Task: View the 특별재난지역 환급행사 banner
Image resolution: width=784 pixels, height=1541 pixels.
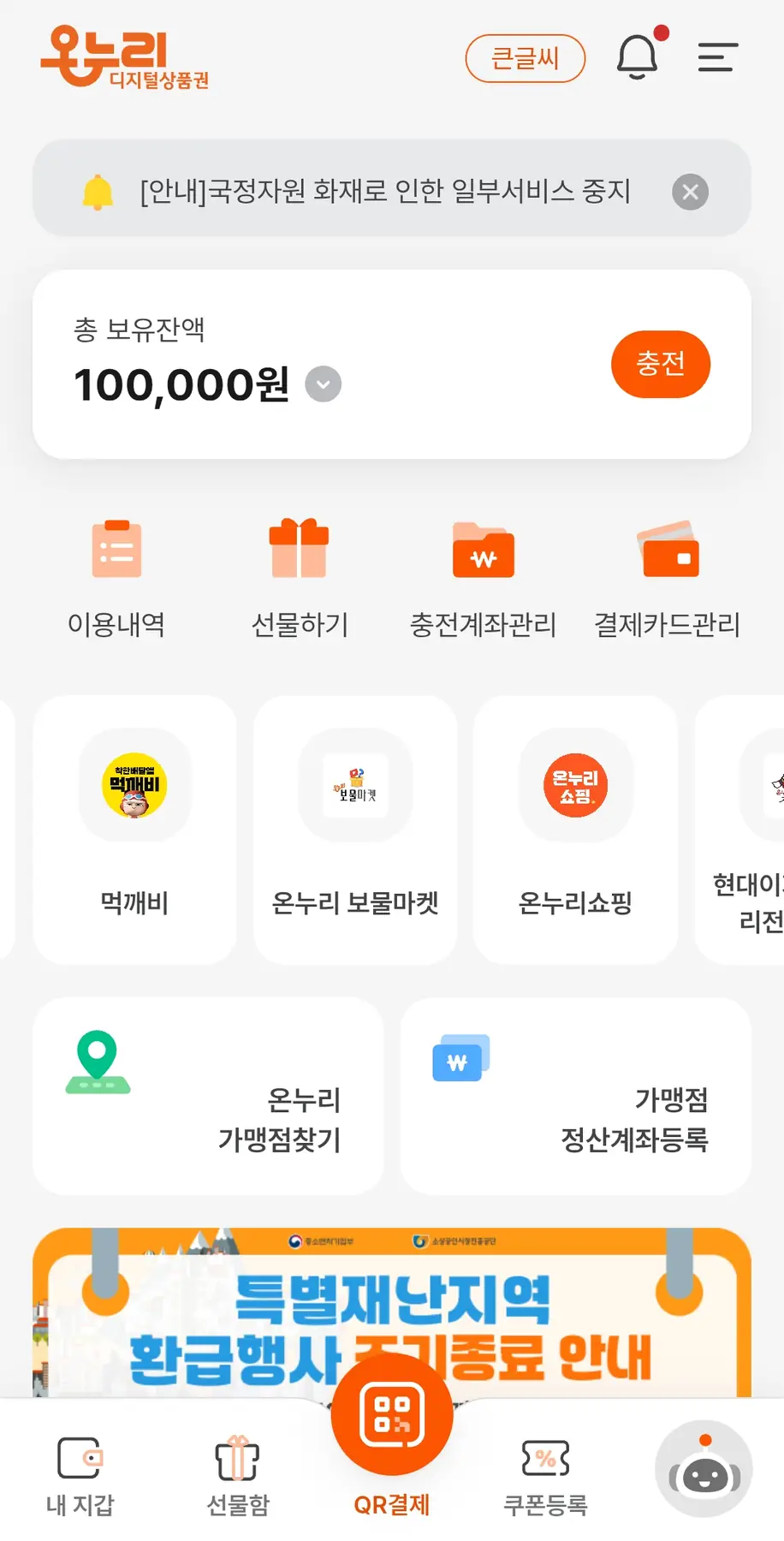Action: (x=391, y=1310)
